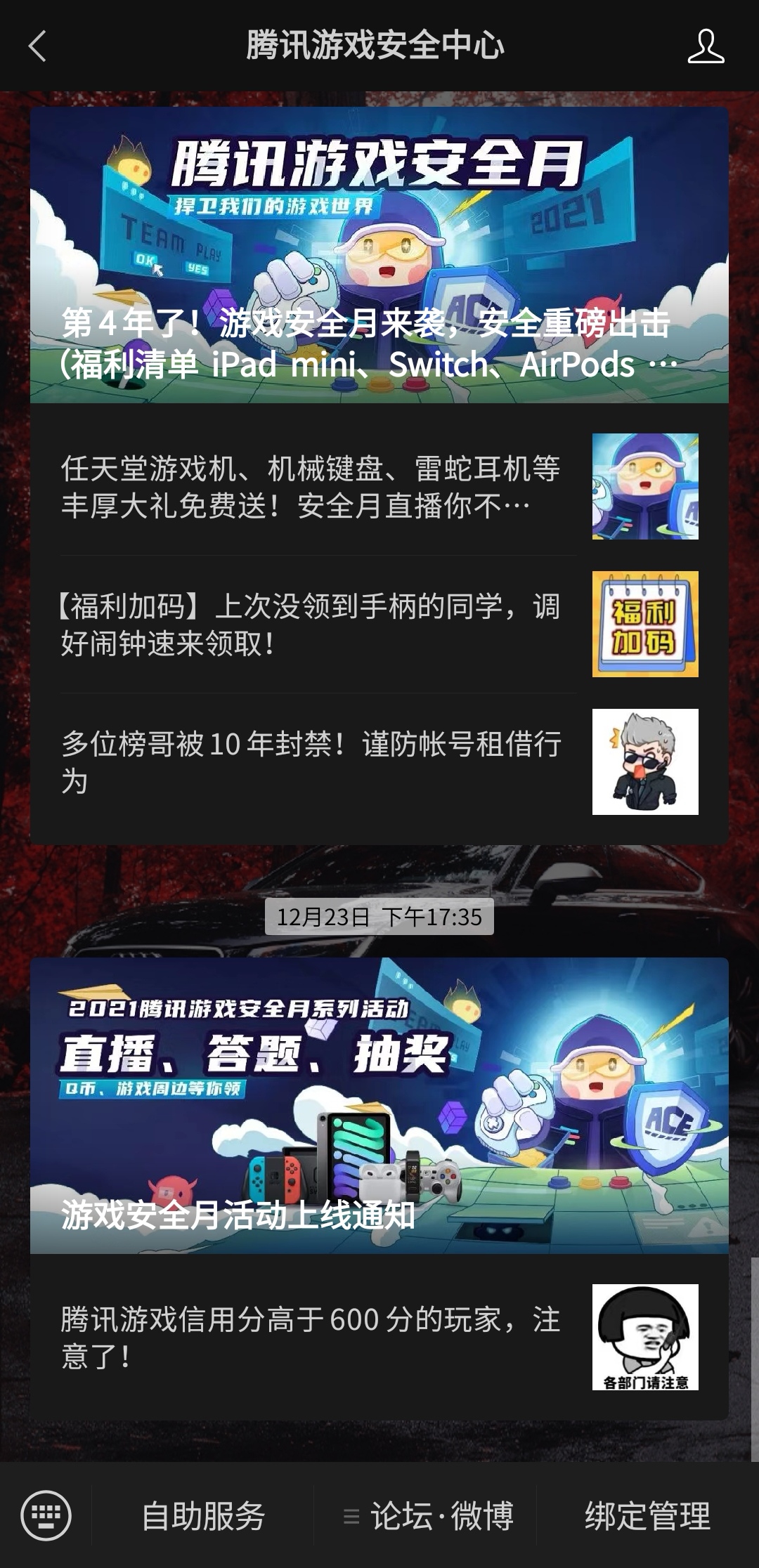The width and height of the screenshot is (759, 1568).
Task: Open the 第4年了！游戏安全月来袭 article card
Action: point(379,255)
